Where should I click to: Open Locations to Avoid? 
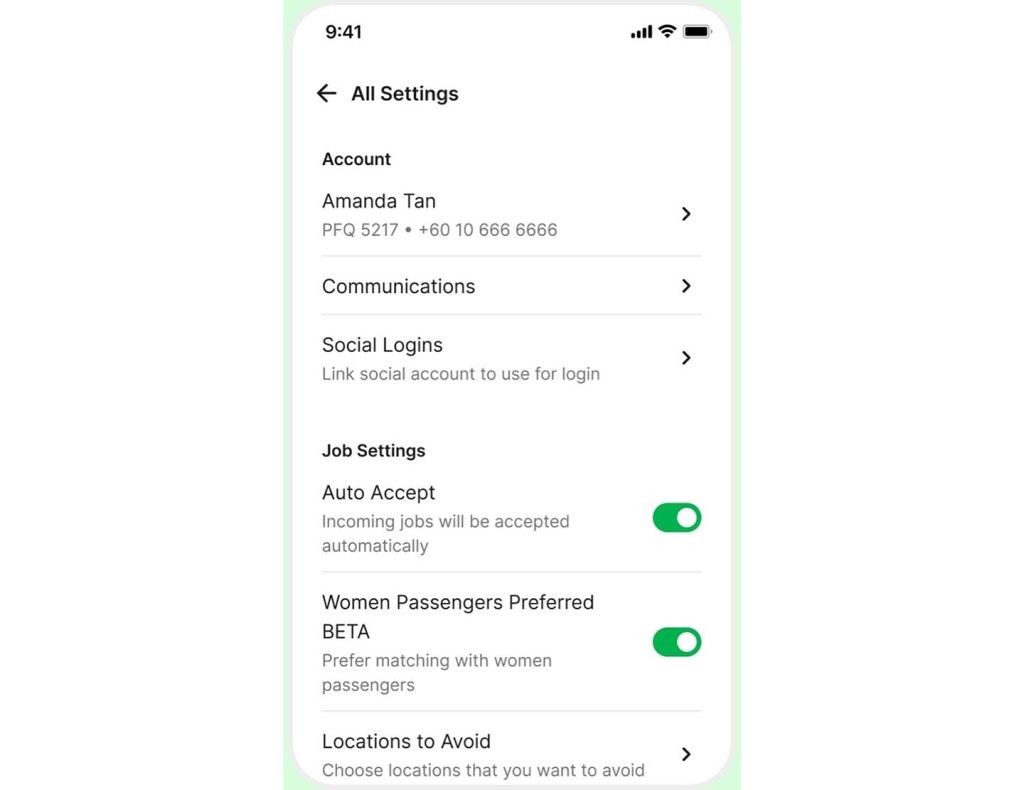point(510,754)
